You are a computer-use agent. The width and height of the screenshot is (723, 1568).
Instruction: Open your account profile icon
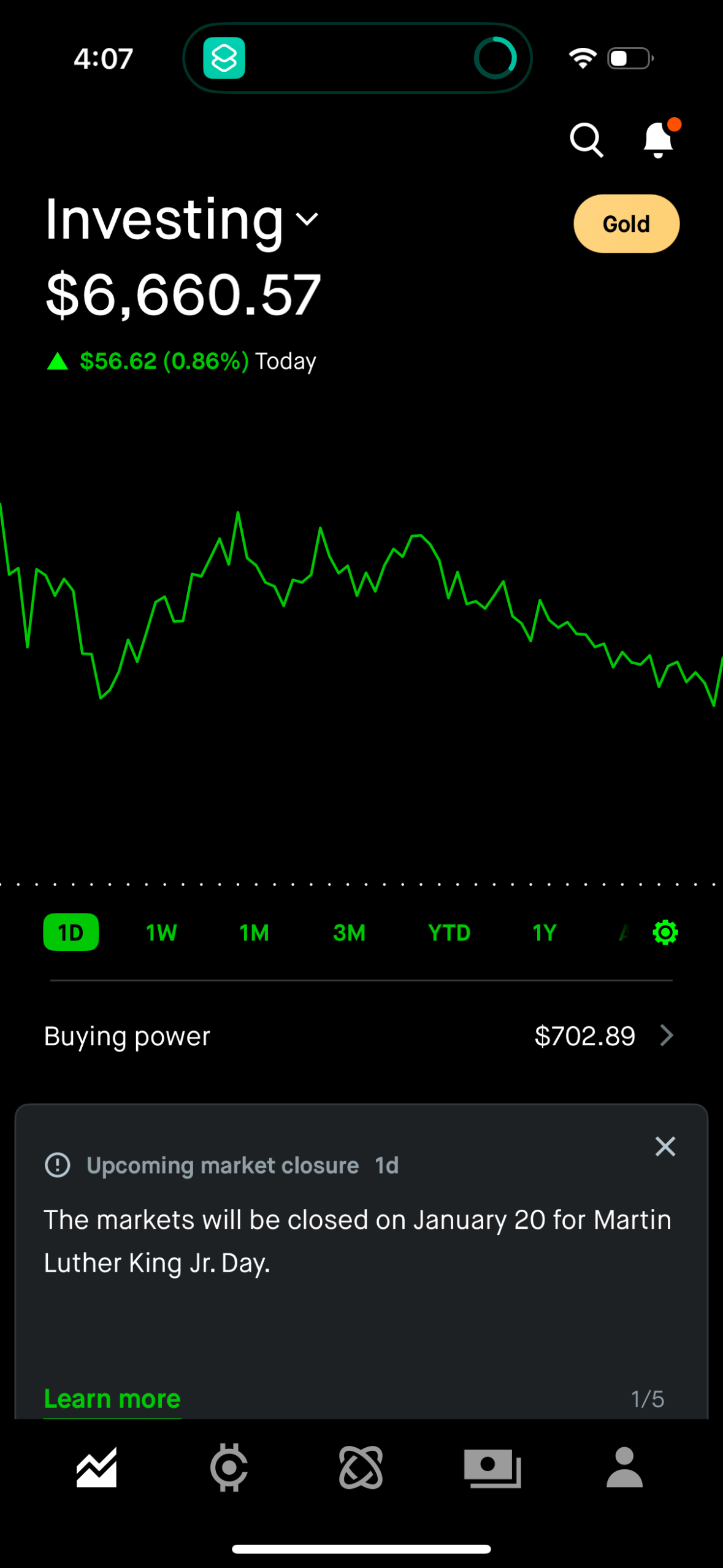(624, 1467)
